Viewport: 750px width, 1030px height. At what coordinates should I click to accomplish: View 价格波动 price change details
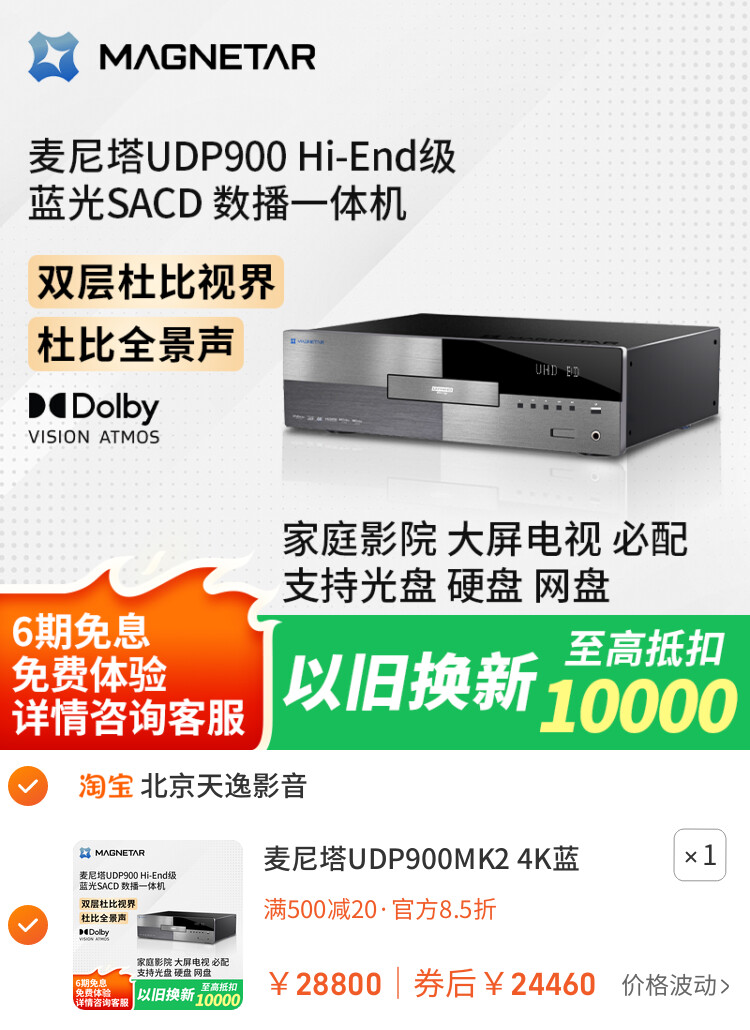click(x=676, y=985)
